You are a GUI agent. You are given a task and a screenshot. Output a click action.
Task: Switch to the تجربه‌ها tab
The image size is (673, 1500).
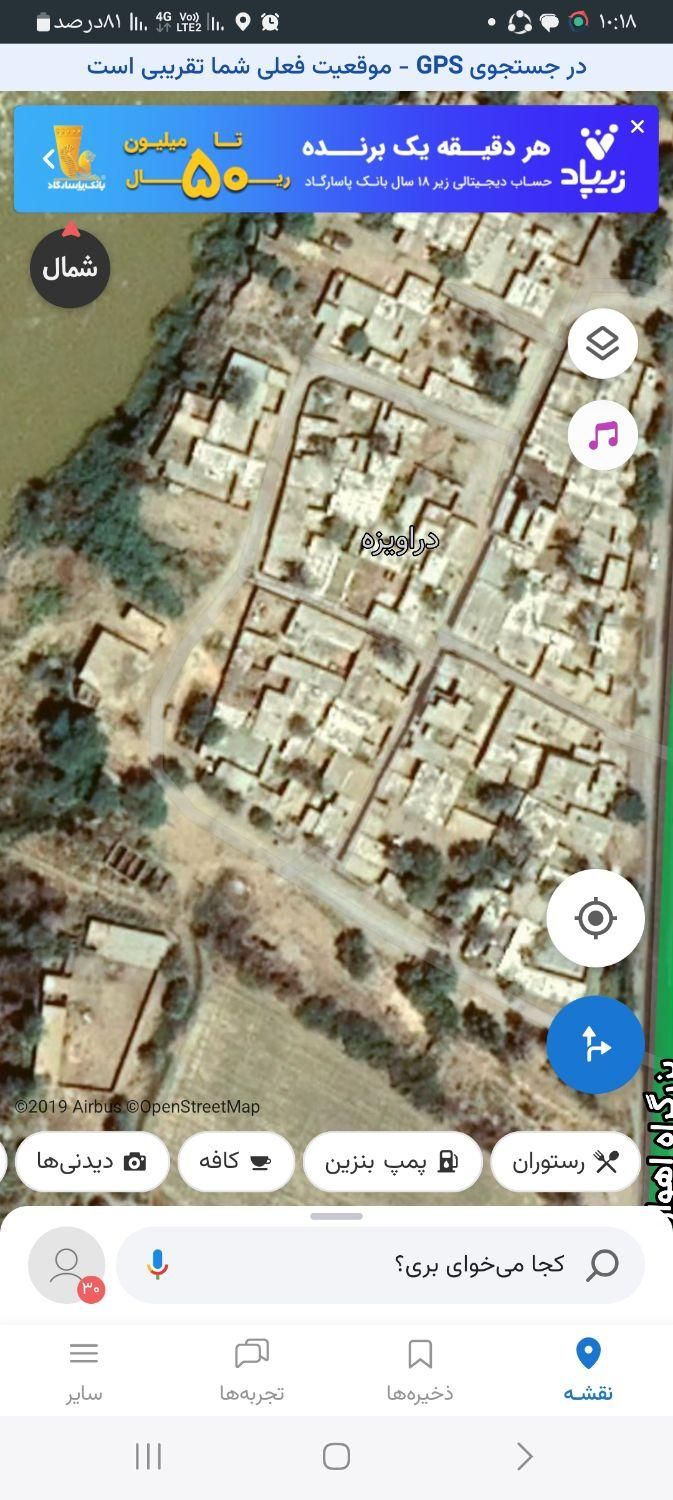252,1370
